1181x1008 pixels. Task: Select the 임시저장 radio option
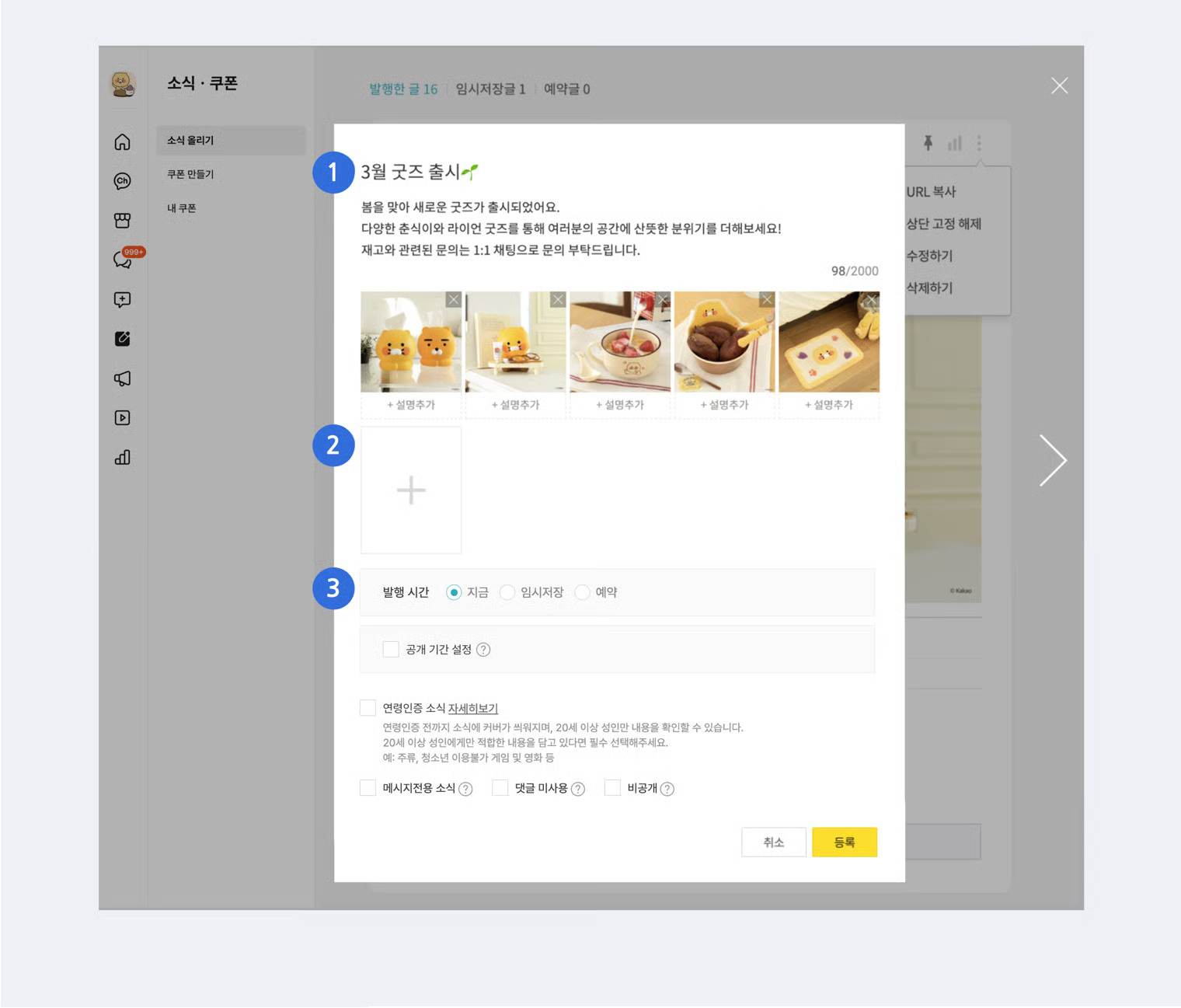click(507, 592)
